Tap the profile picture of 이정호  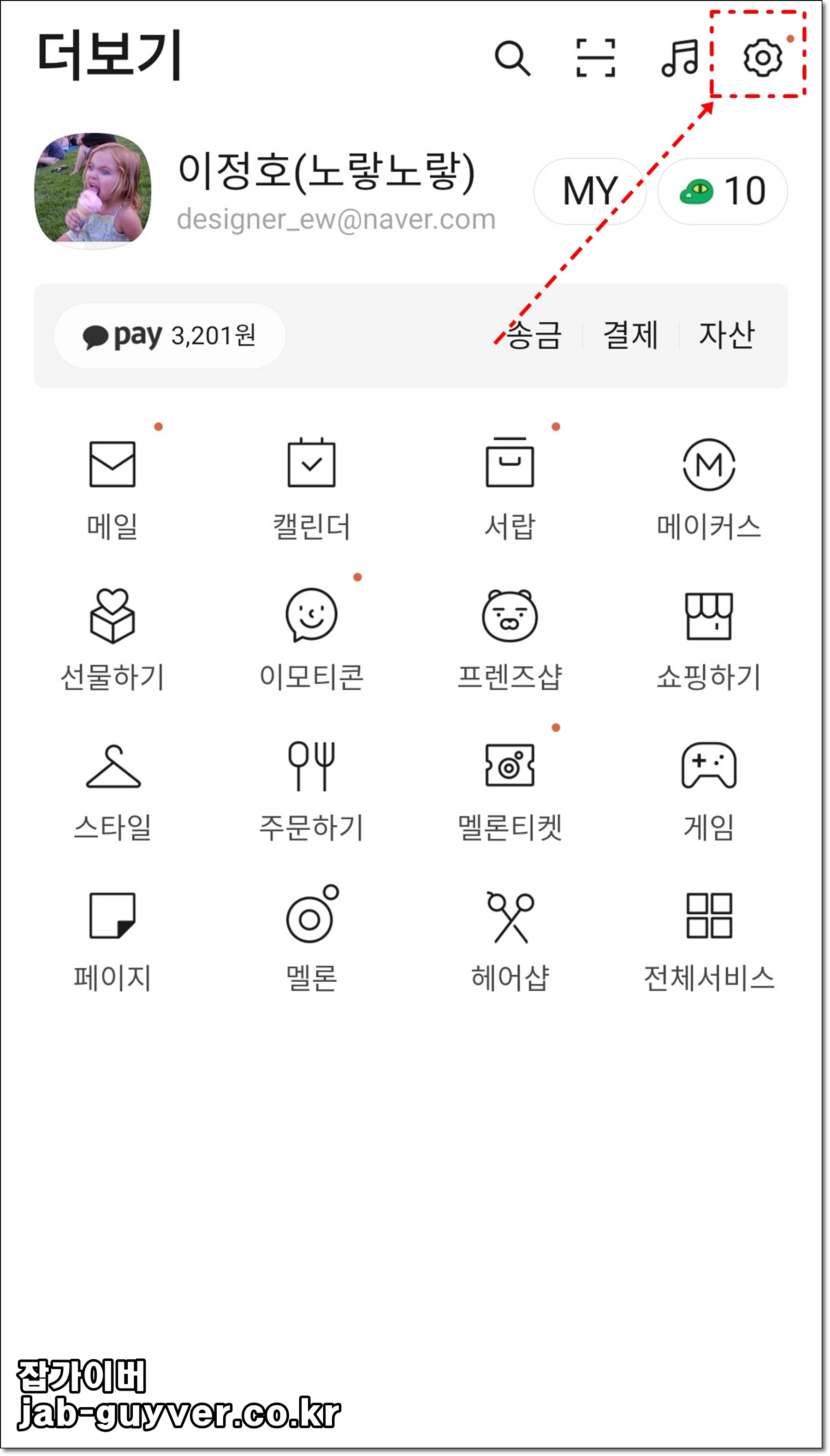tap(93, 191)
